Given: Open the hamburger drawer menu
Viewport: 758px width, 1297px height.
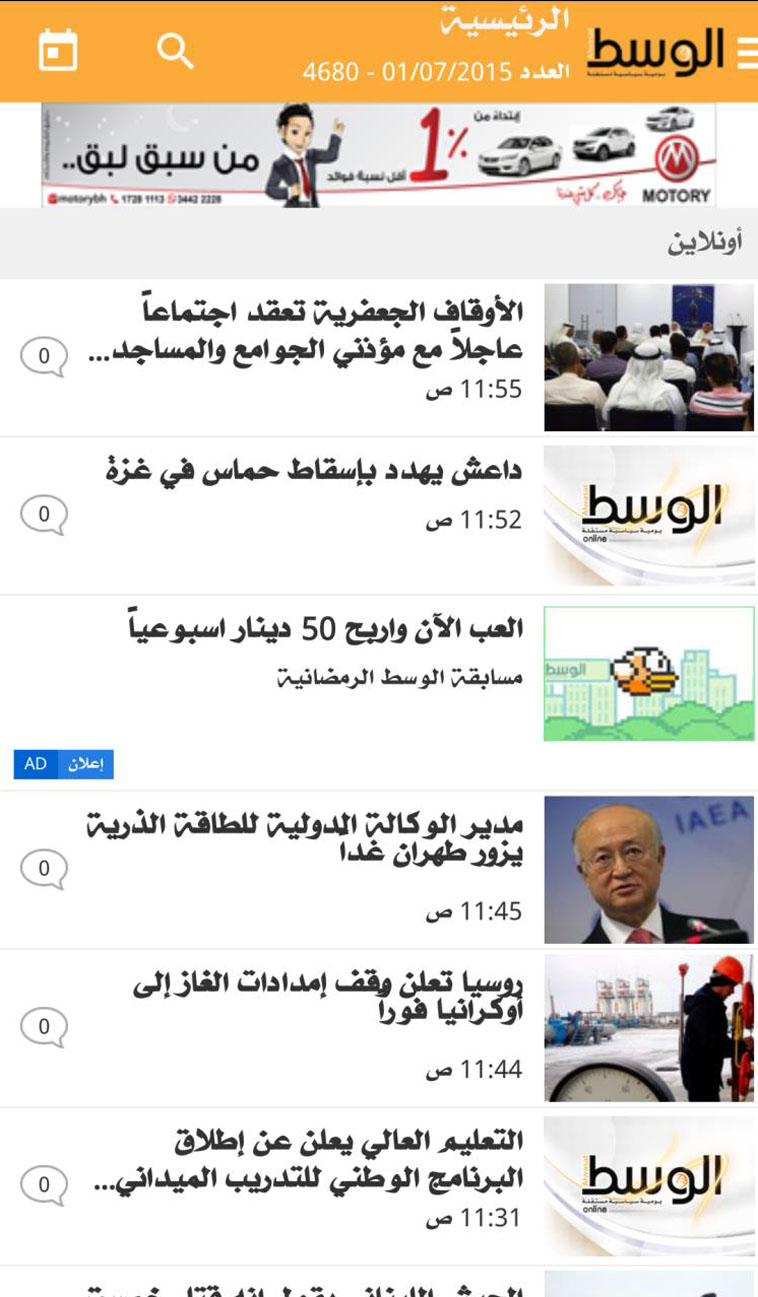Looking at the screenshot, I should (745, 52).
